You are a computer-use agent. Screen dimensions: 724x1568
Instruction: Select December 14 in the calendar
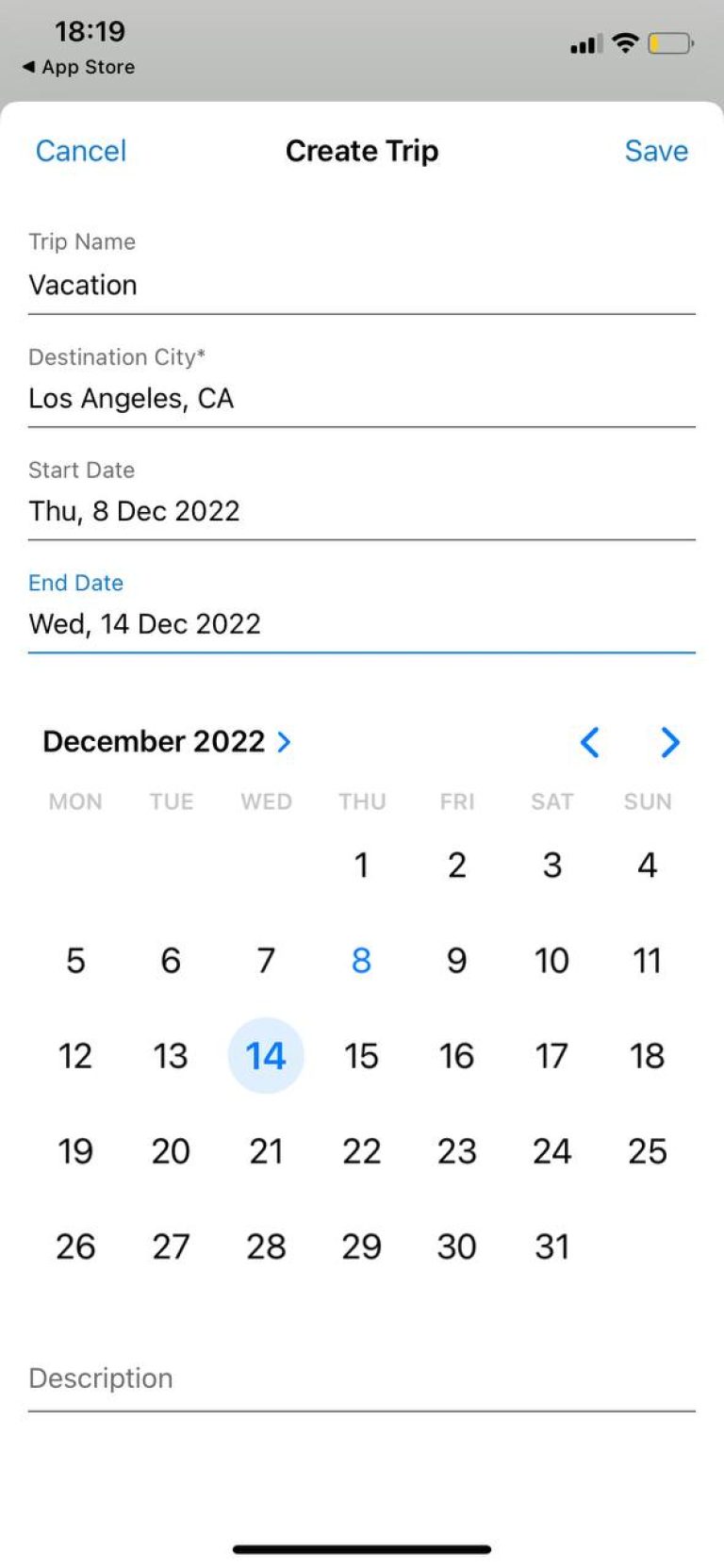coord(267,1056)
